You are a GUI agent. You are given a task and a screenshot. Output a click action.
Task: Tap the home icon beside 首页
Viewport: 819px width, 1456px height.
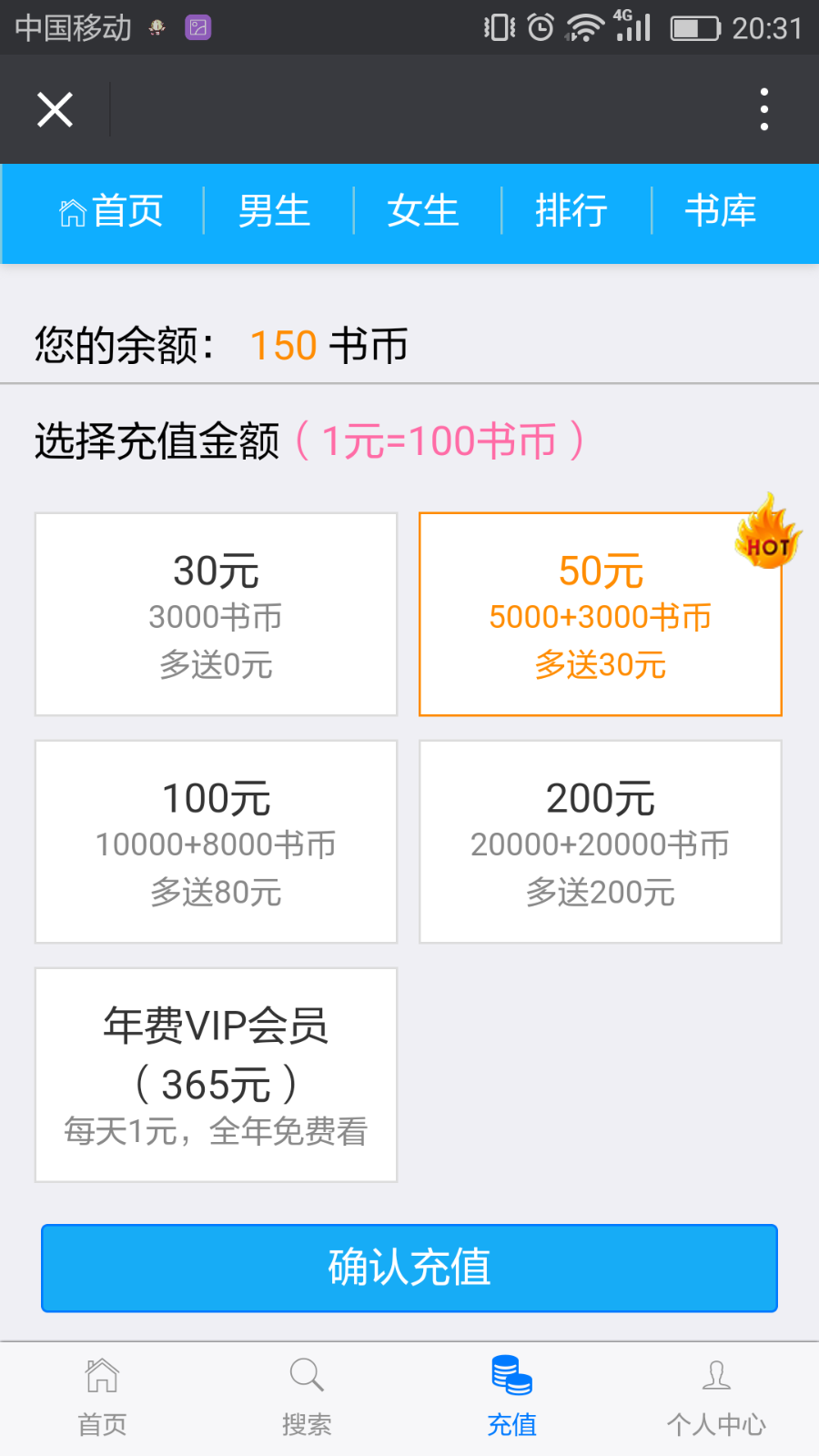71,211
